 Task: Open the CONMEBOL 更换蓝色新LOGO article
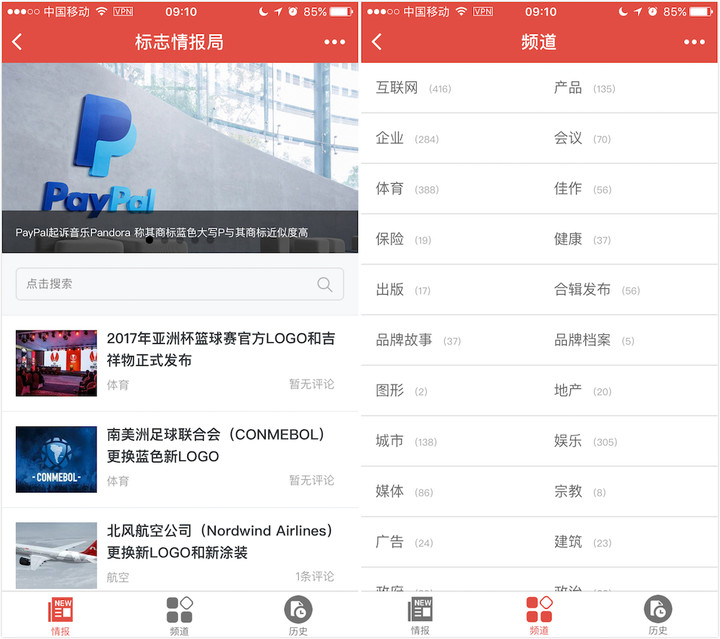point(220,446)
